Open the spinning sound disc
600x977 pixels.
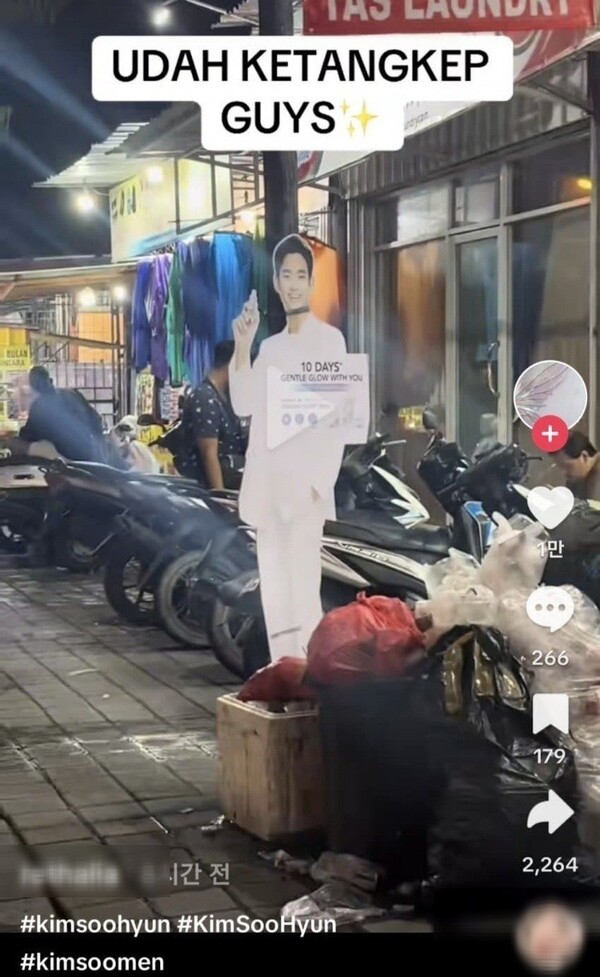pyautogui.click(x=550, y=936)
